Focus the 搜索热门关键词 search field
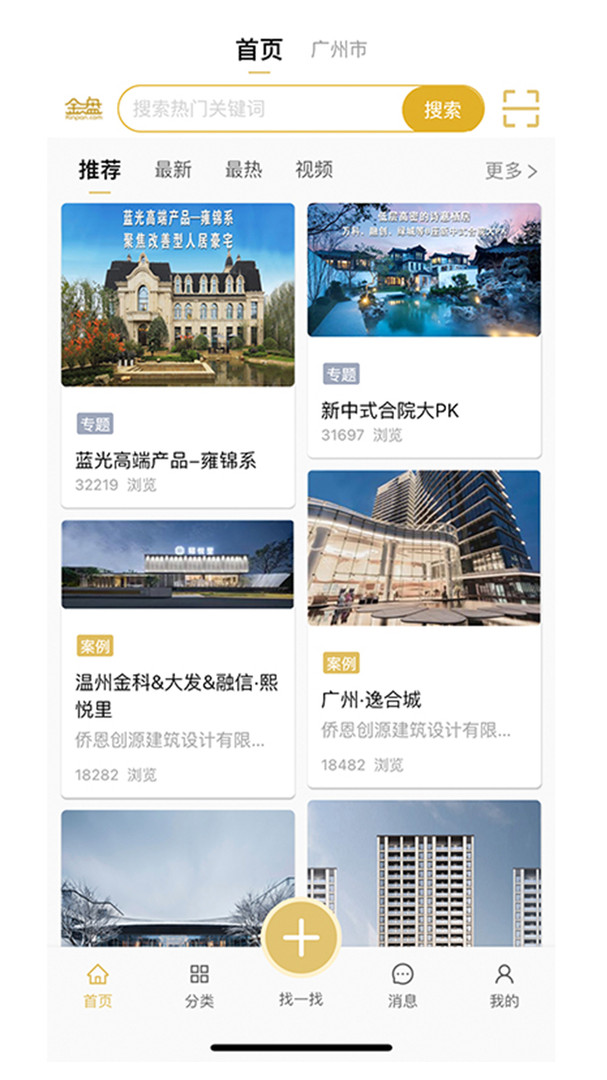Image resolution: width=607 pixels, height=1080 pixels. click(x=260, y=109)
